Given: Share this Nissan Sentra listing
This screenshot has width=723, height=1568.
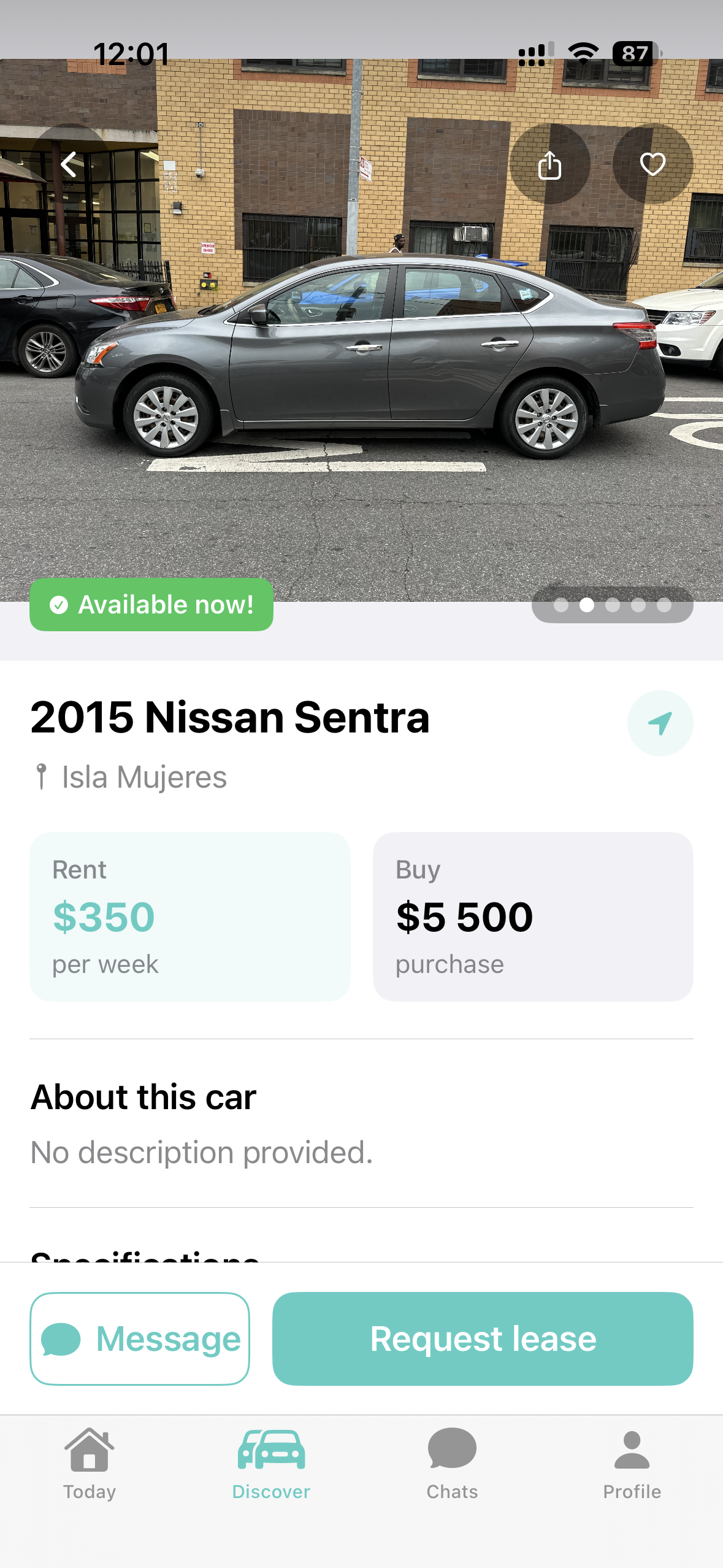Looking at the screenshot, I should 550,164.
